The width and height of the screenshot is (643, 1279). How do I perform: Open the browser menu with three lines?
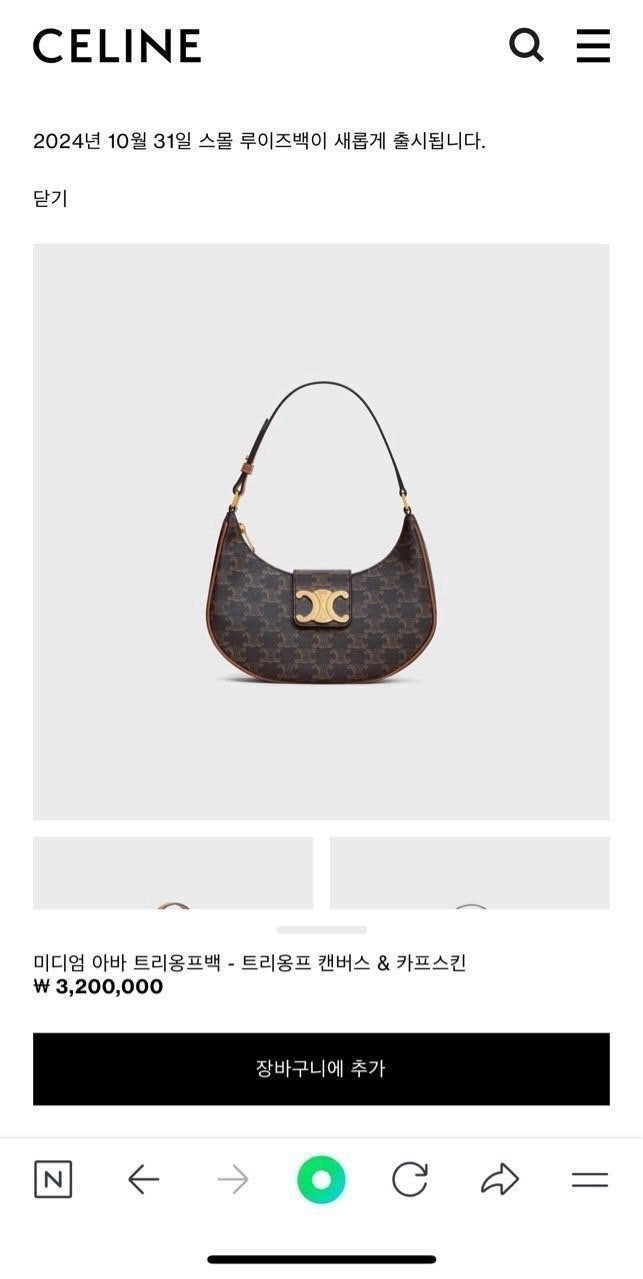click(x=590, y=1180)
